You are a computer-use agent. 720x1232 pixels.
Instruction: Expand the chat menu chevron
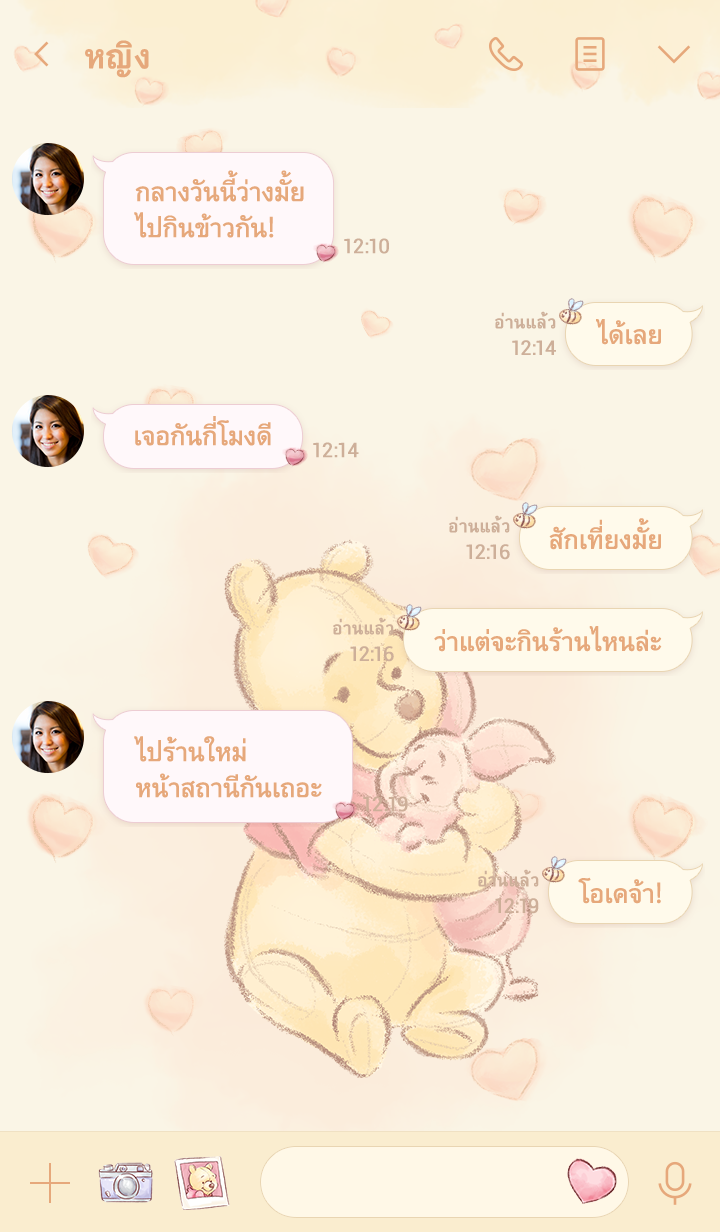674,55
